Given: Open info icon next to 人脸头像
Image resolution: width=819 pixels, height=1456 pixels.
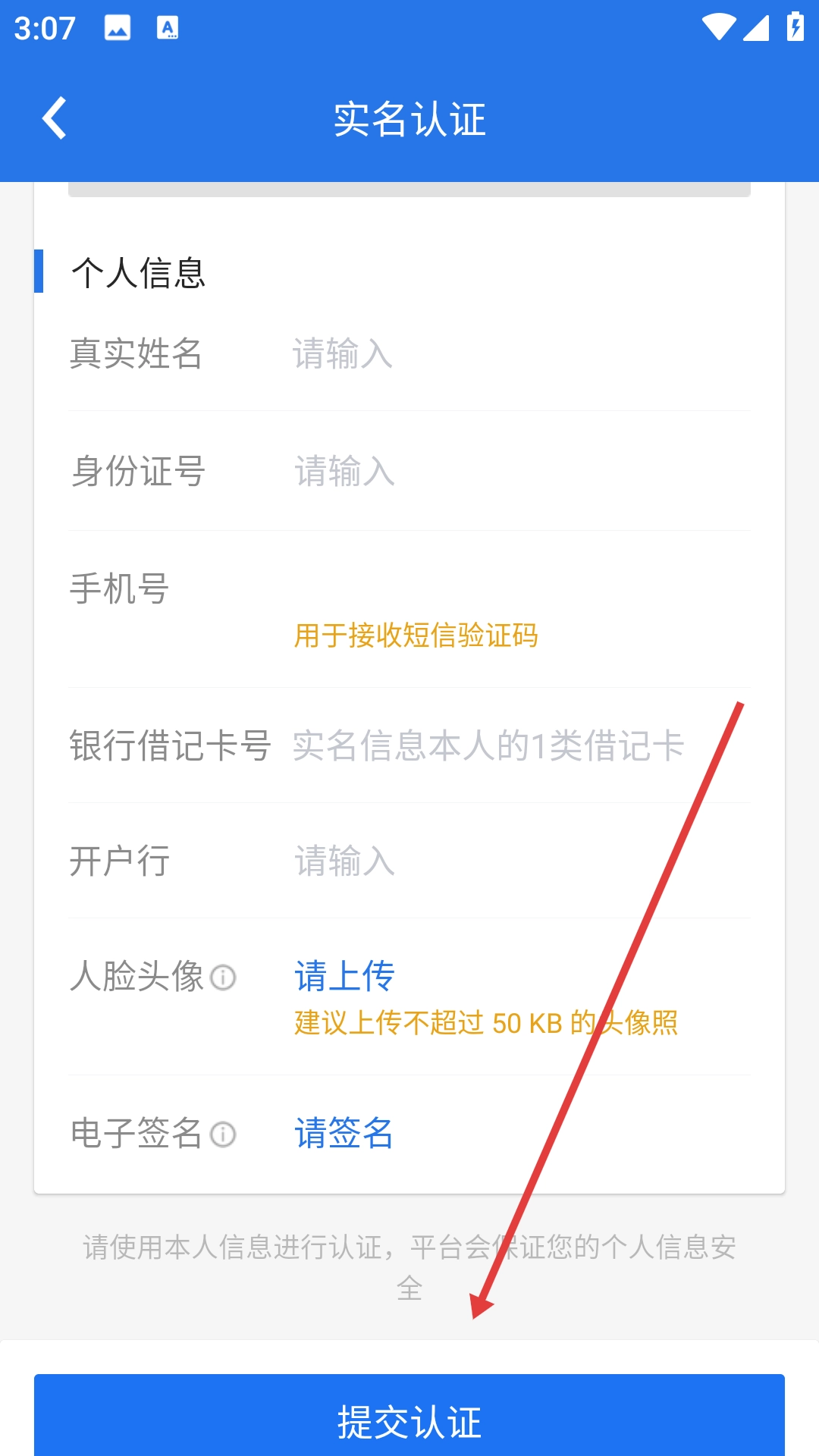Looking at the screenshot, I should tap(223, 977).
